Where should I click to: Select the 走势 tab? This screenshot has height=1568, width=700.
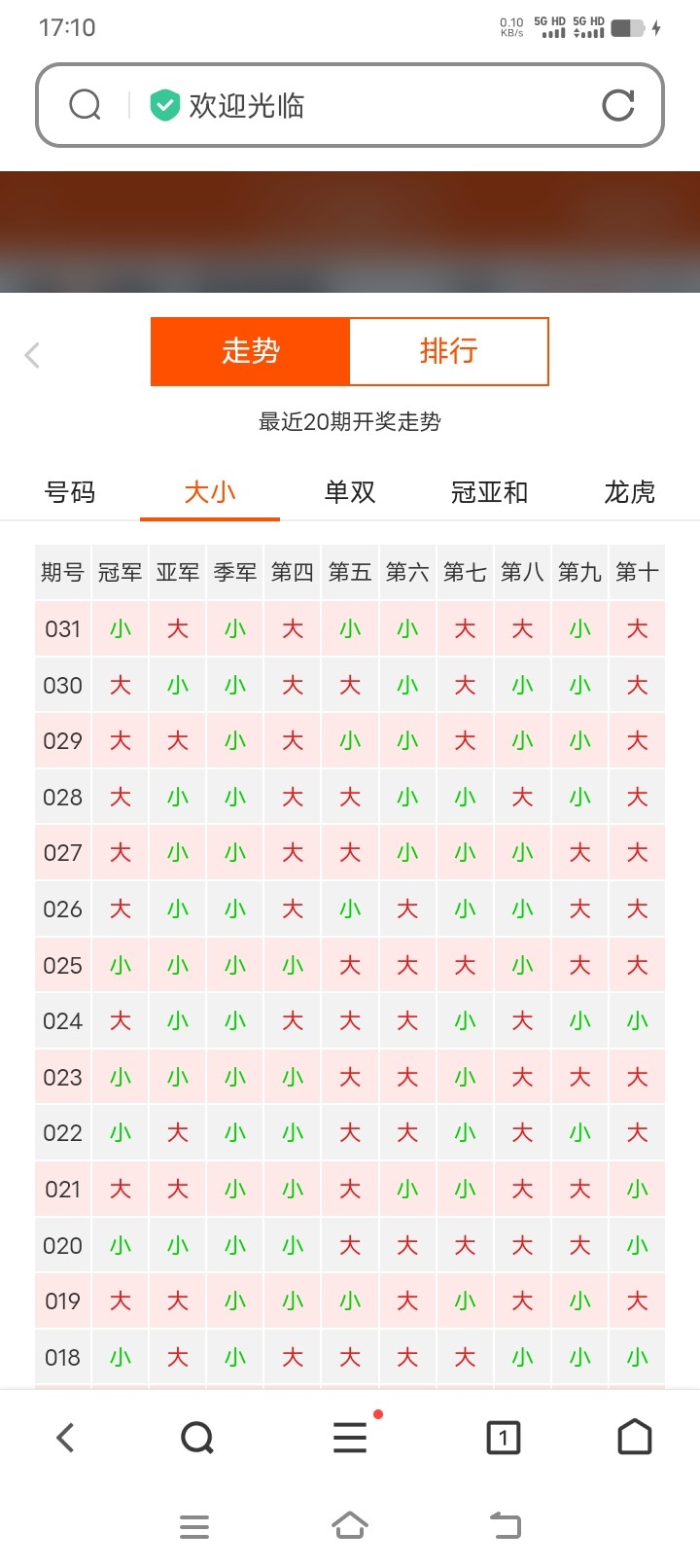click(249, 352)
